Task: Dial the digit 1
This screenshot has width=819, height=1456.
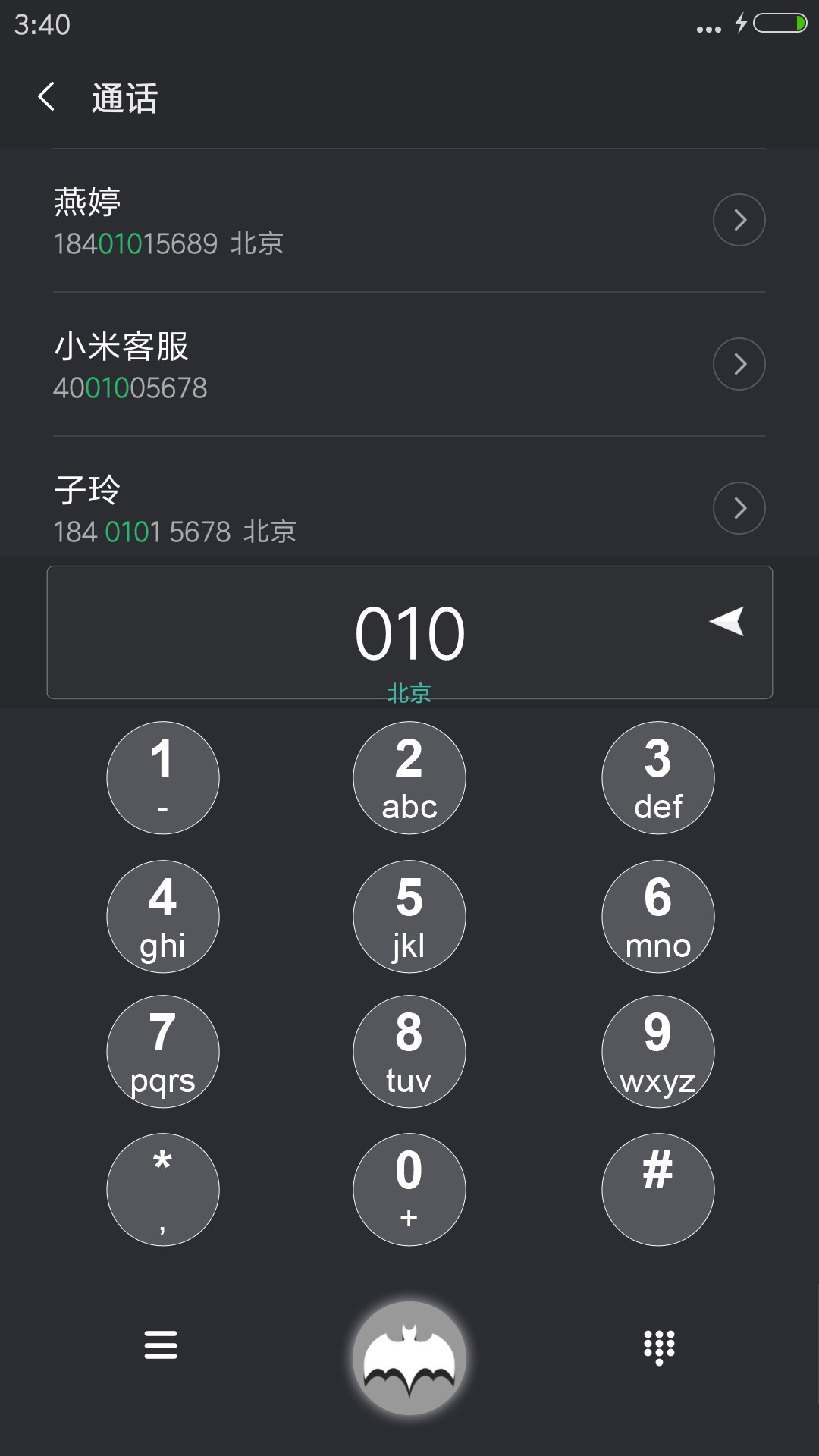Action: pyautogui.click(x=163, y=778)
